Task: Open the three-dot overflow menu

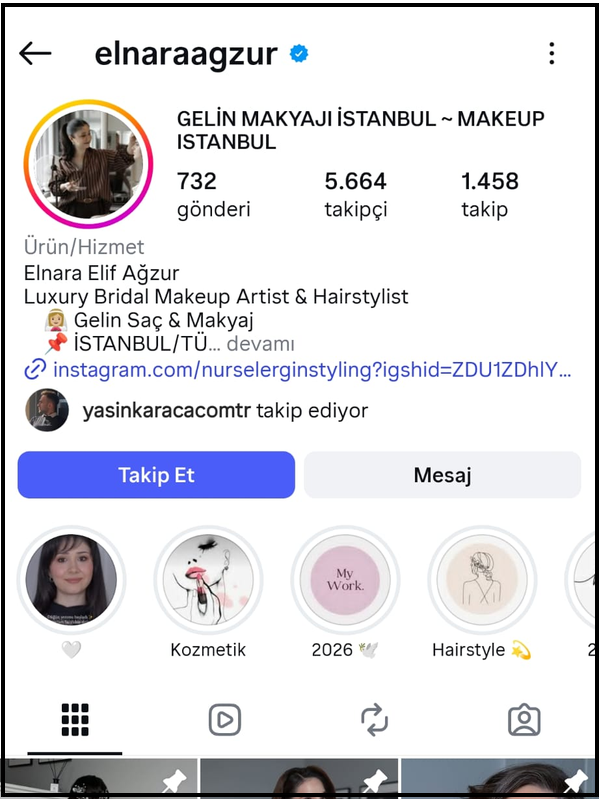Action: coord(552,54)
